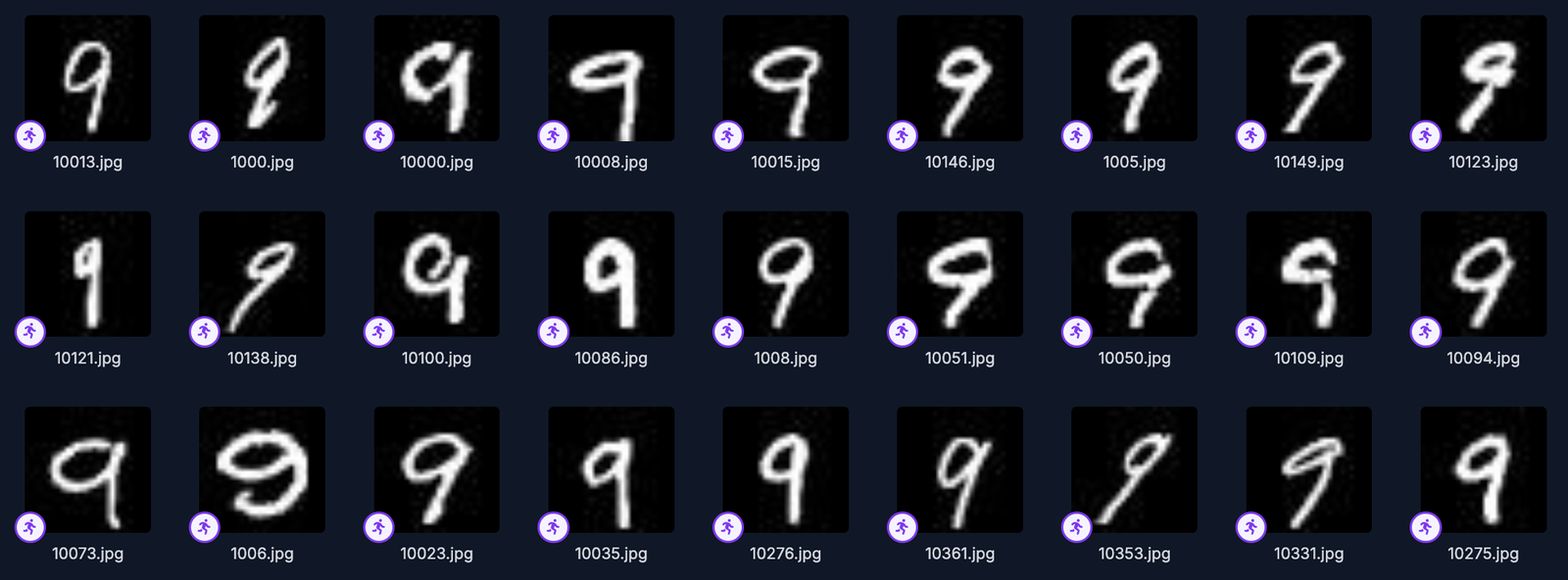
Task: Tap the purple badge icon on 10094.jpg
Action: (1426, 331)
